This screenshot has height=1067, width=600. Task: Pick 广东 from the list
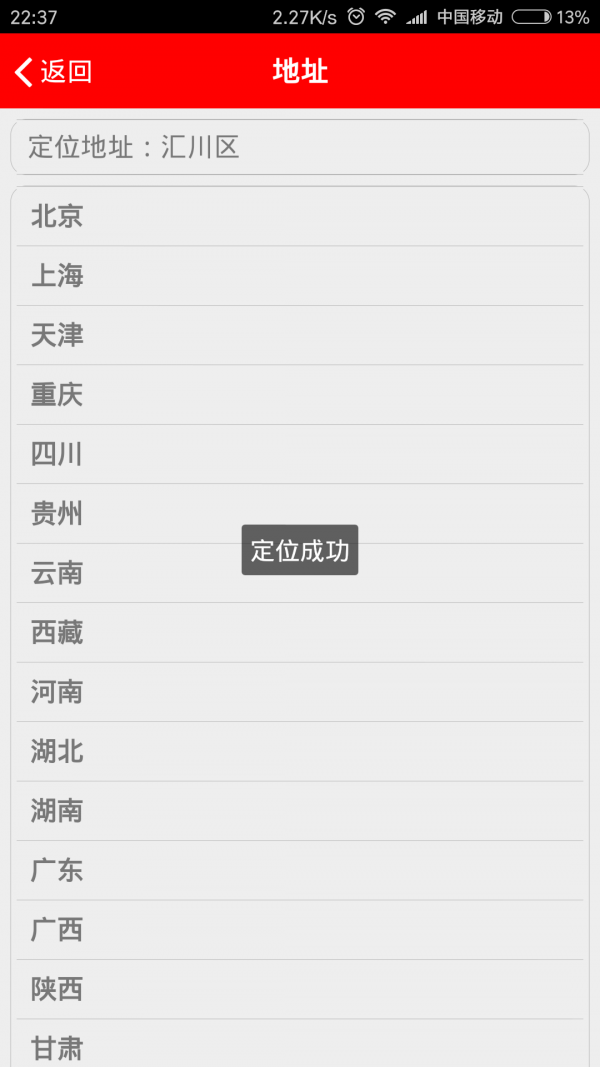coord(299,870)
